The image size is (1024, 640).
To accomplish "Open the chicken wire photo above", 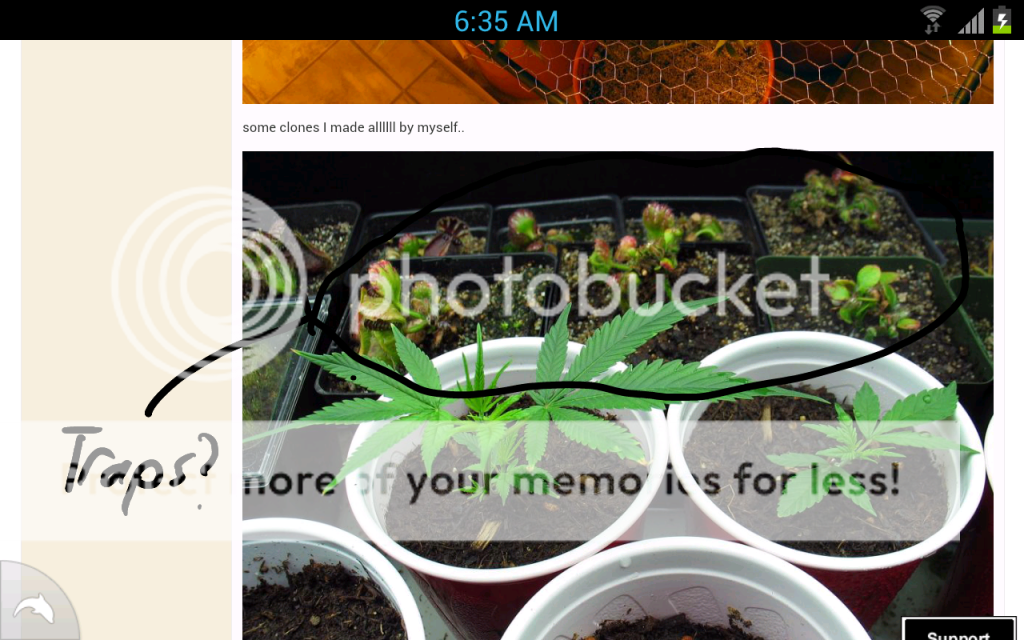I will point(617,72).
